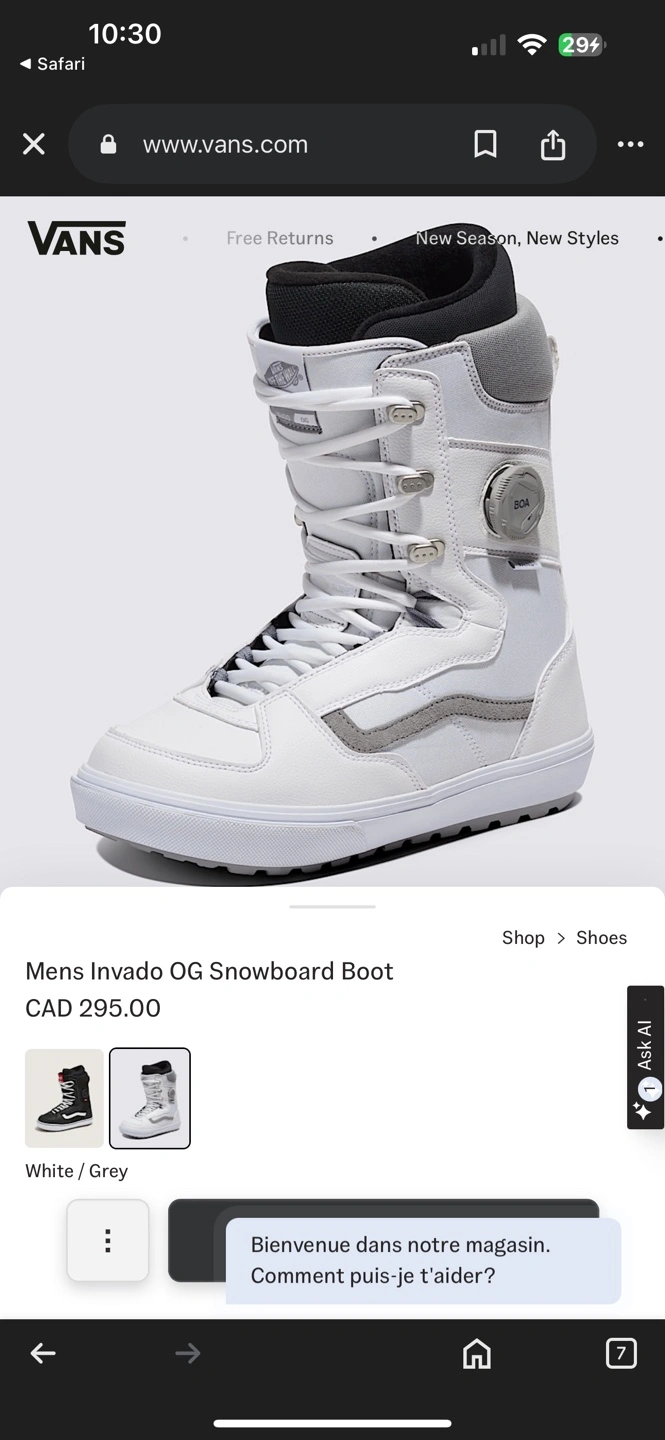
Task: Select the White / Grey boot swatch
Action: pos(150,1098)
